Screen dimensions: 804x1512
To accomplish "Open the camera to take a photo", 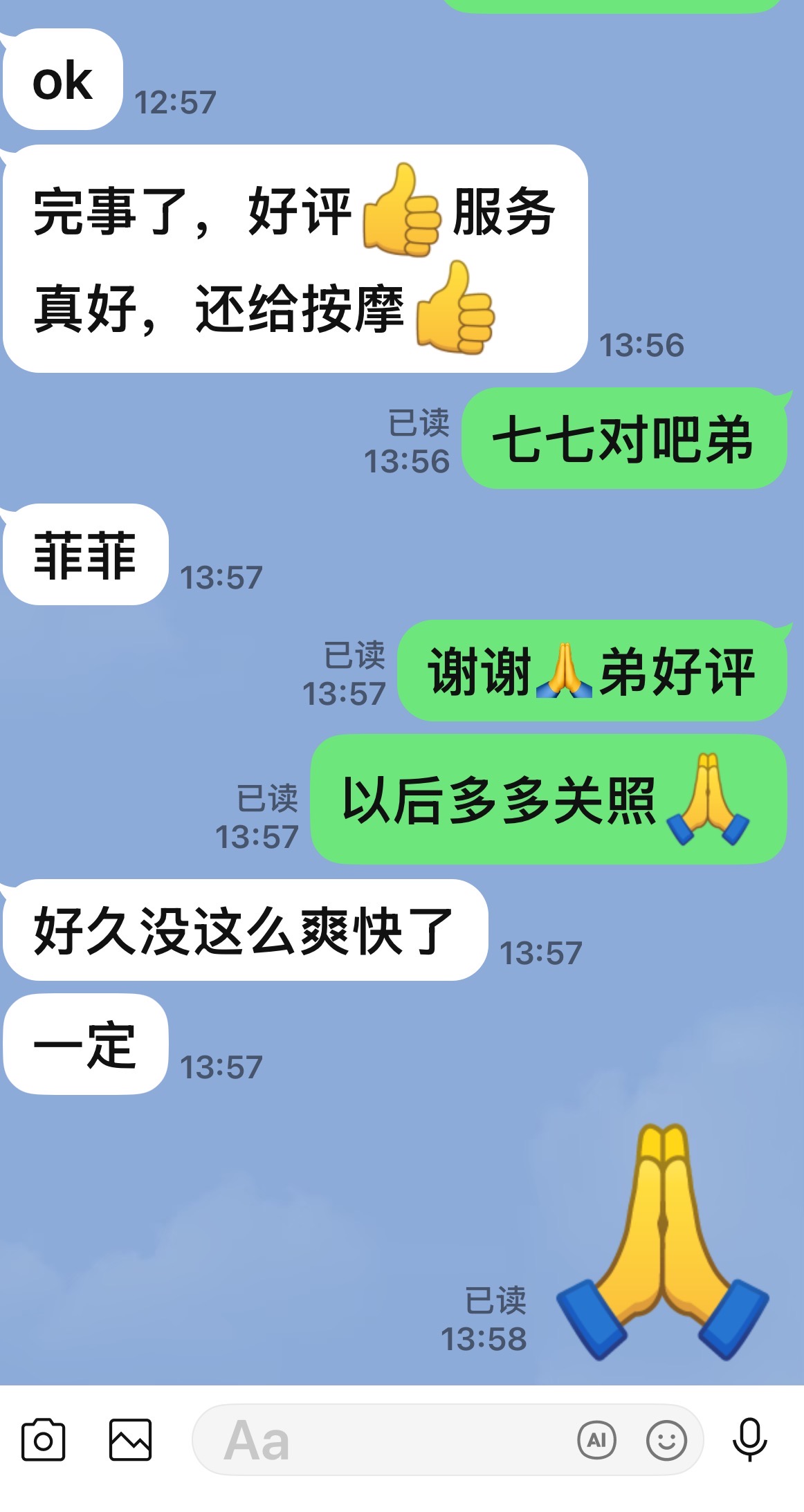I will tap(43, 1439).
